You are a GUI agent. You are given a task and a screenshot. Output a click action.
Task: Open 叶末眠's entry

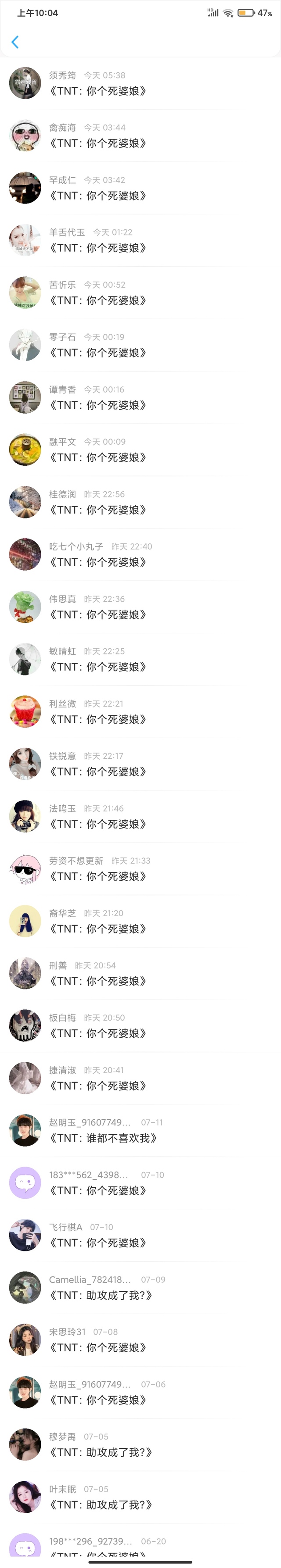[140, 1497]
